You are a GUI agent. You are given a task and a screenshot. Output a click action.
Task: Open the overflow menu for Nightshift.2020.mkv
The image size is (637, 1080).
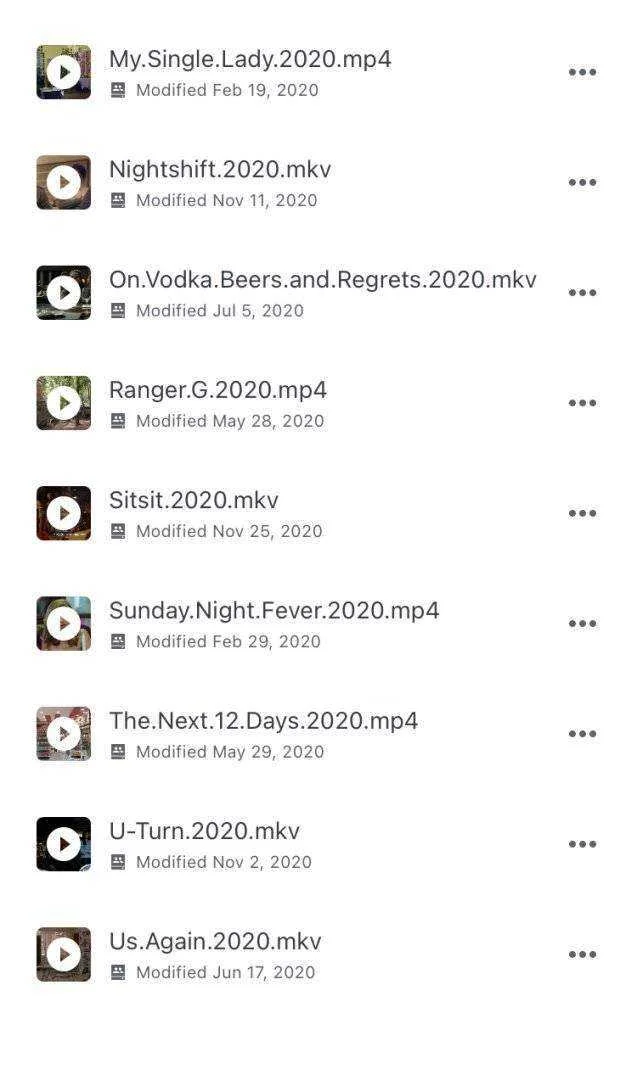[582, 182]
